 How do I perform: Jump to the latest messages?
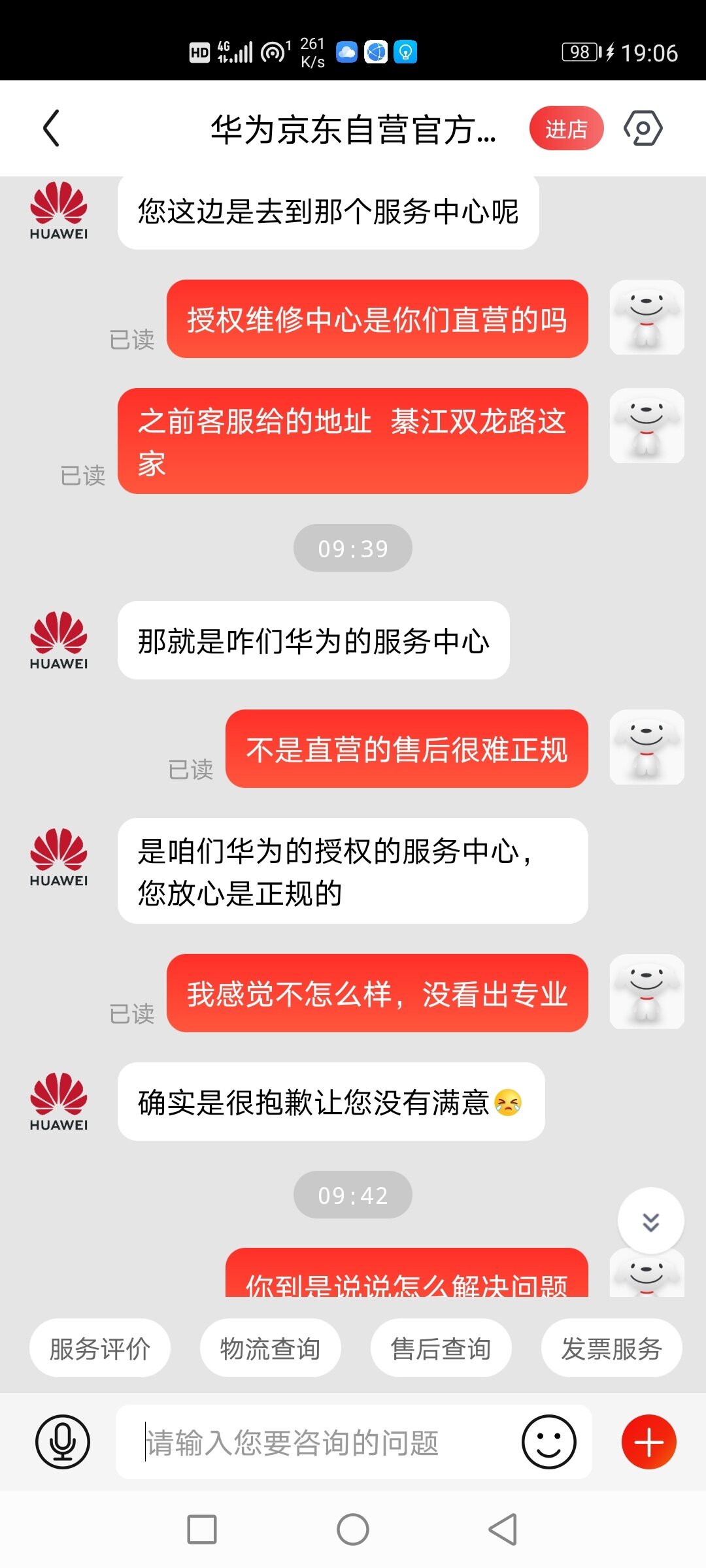(x=650, y=1220)
